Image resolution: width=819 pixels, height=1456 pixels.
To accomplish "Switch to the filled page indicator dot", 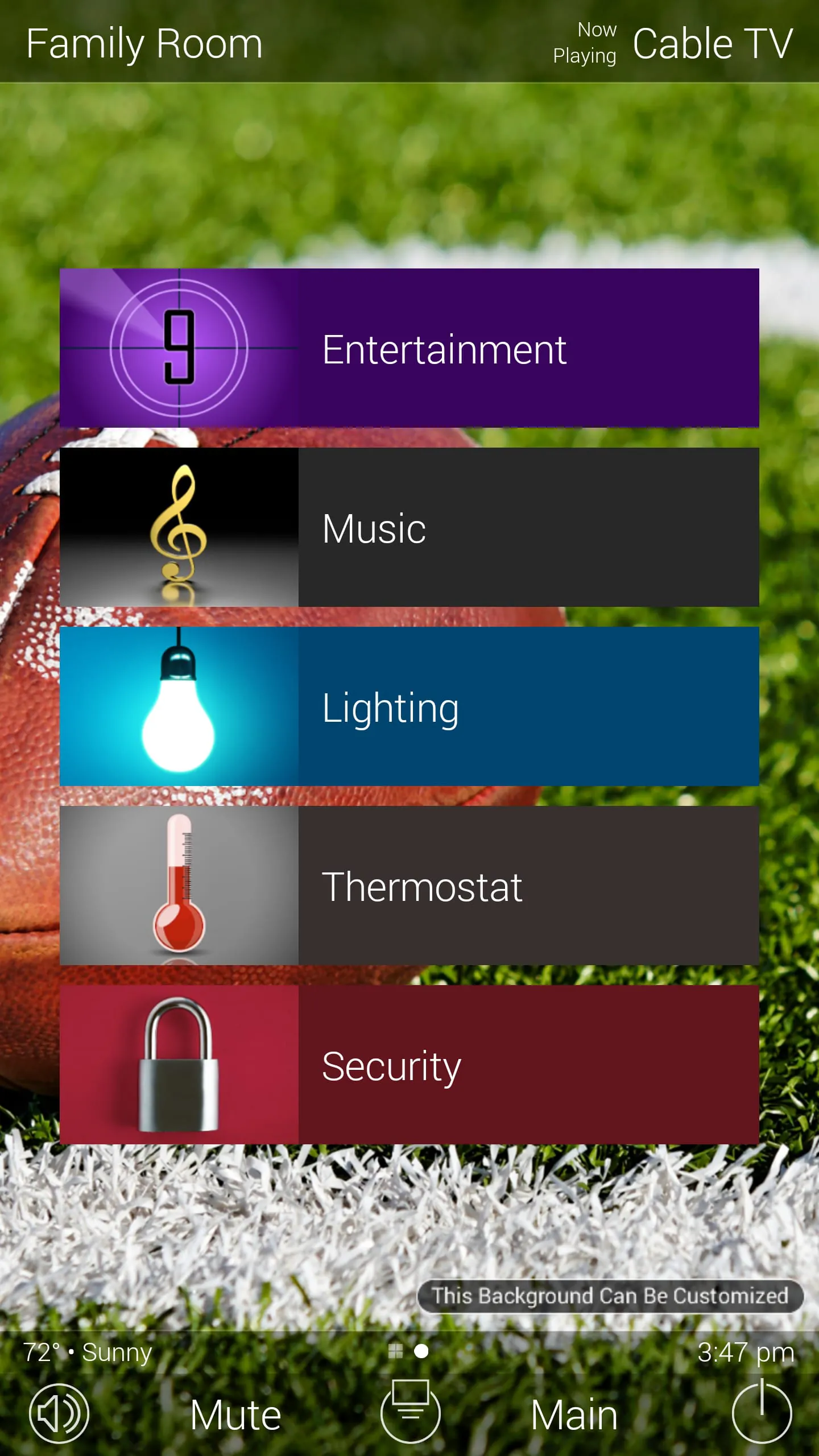I will [x=421, y=1352].
